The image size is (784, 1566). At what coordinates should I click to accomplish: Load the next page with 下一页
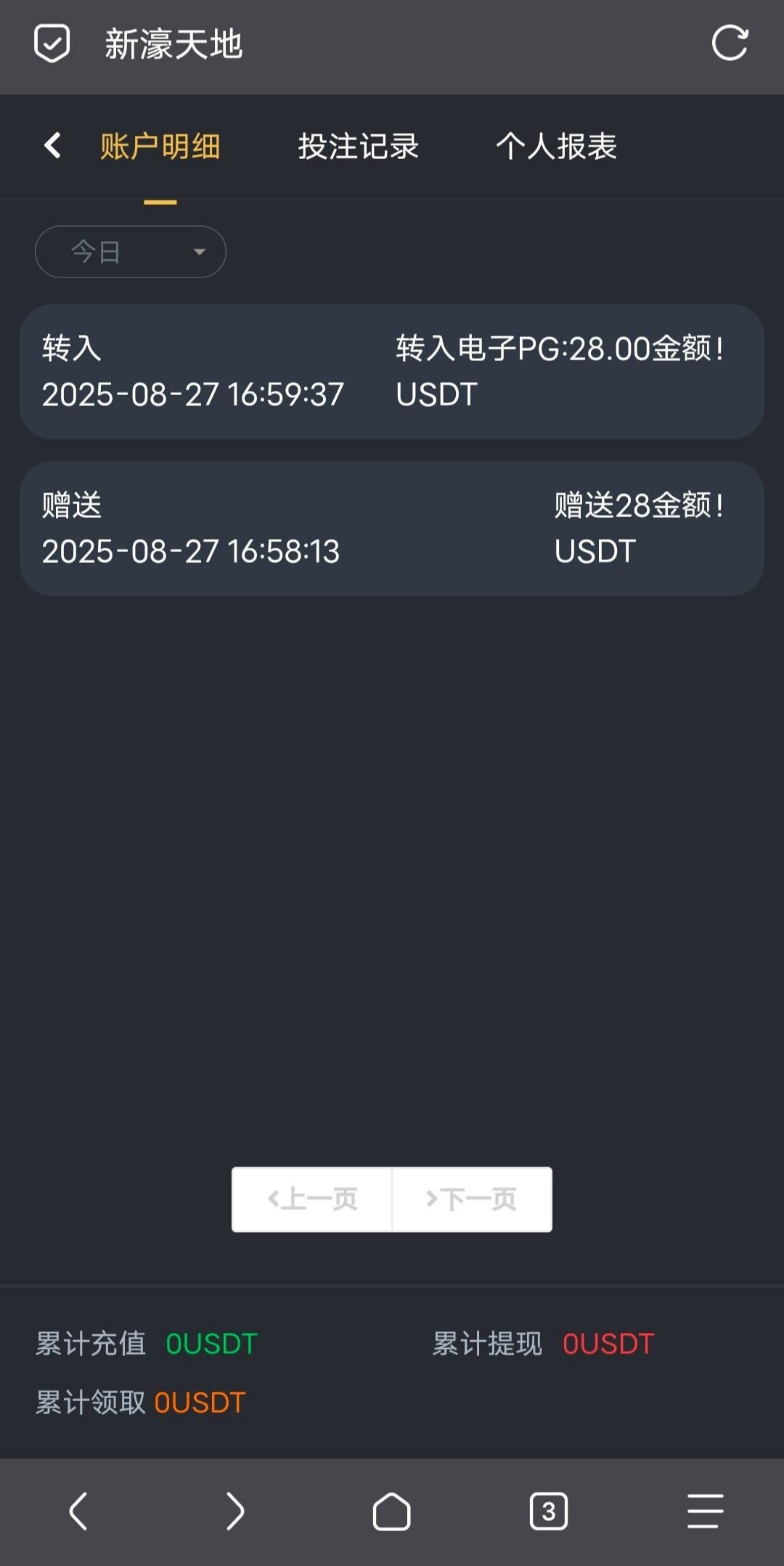point(472,1199)
